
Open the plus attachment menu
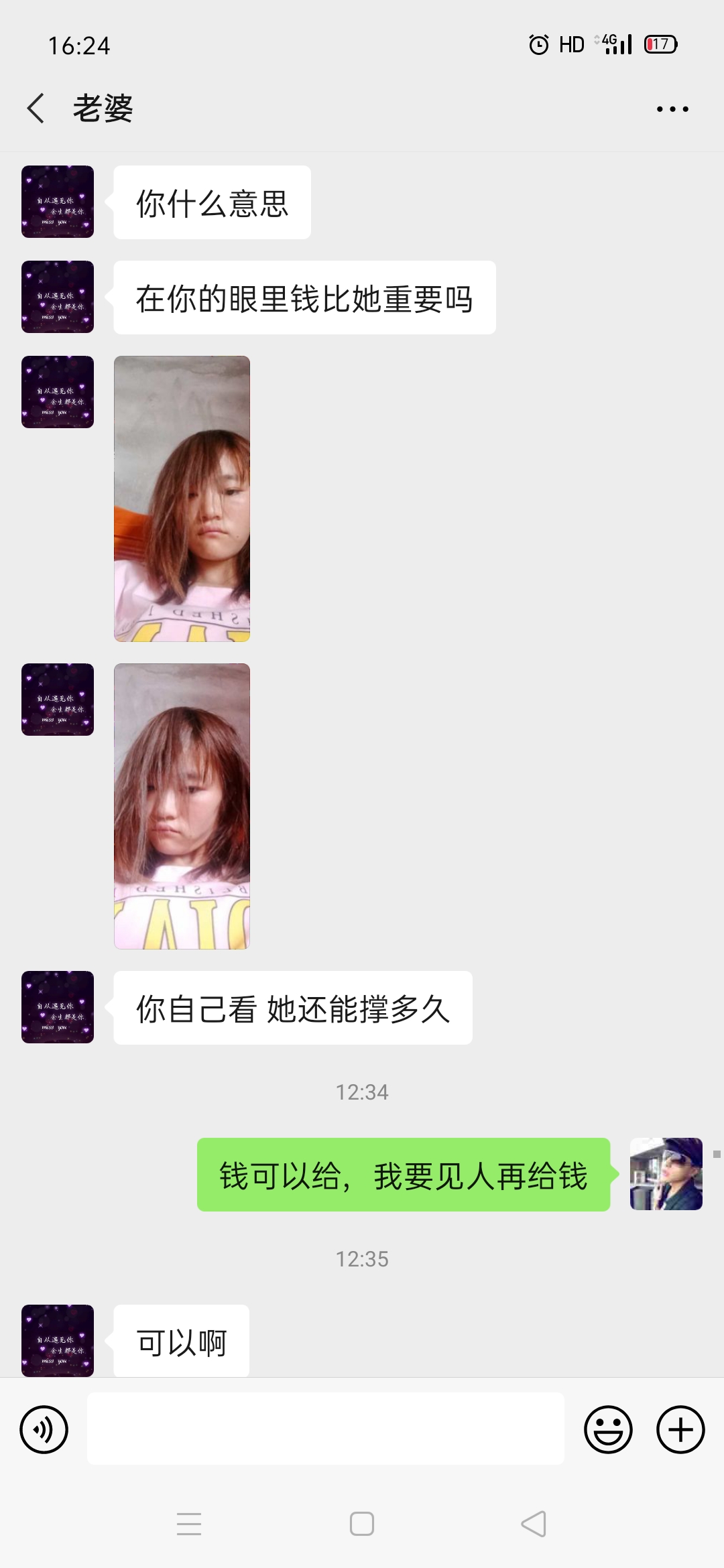click(x=680, y=1429)
